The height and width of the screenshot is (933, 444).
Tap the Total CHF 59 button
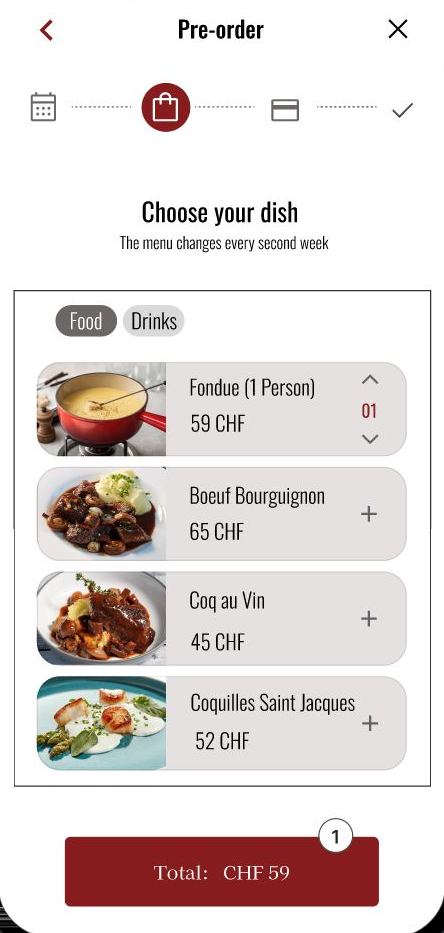[221, 872]
